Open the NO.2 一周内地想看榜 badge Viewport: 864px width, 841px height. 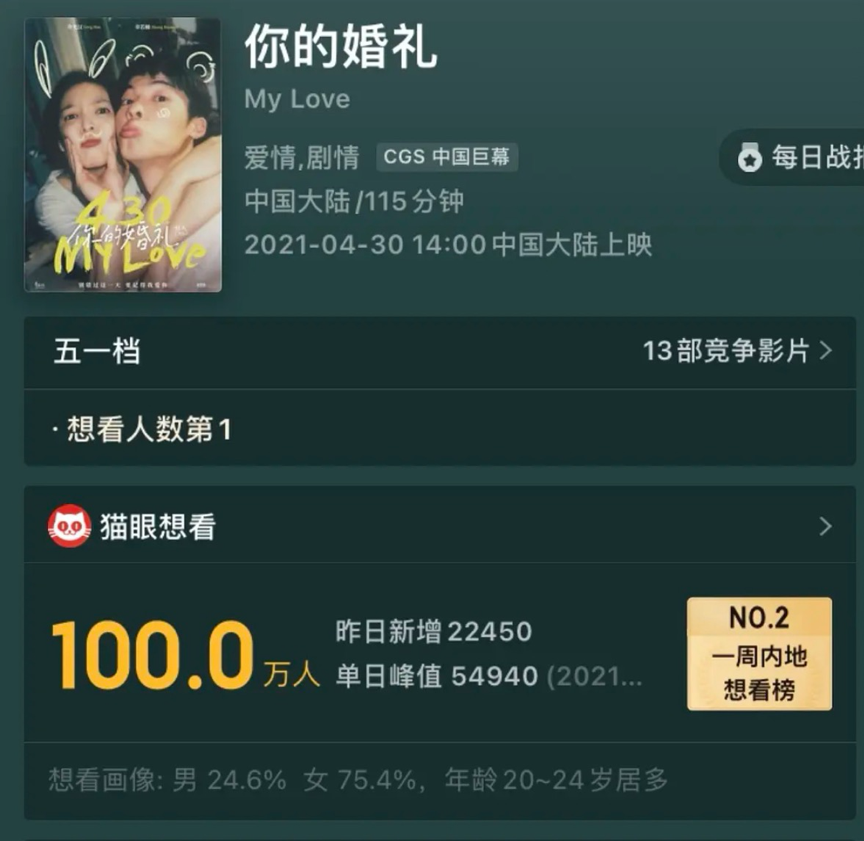pos(759,653)
